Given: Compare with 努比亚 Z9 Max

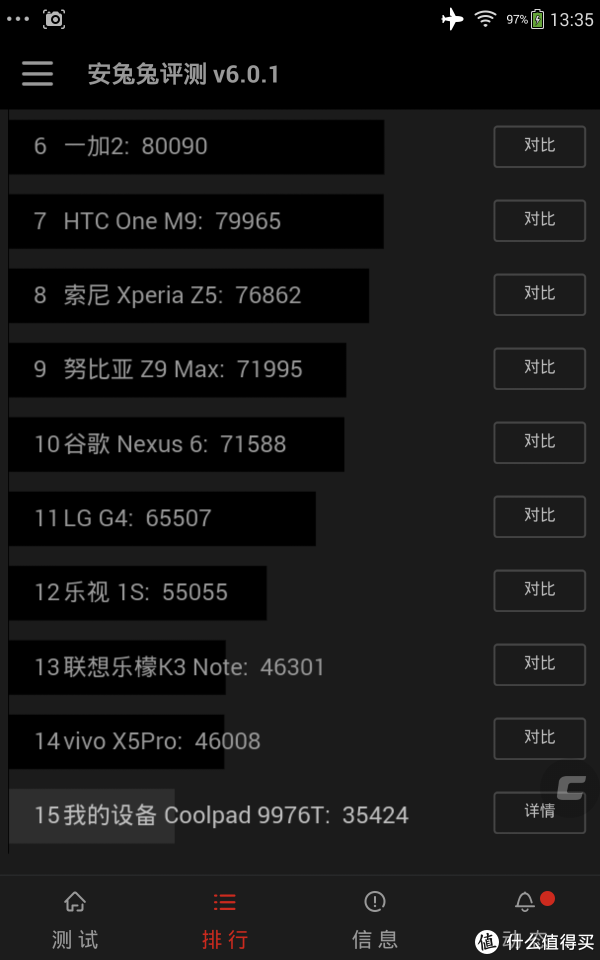Looking at the screenshot, I should (539, 368).
